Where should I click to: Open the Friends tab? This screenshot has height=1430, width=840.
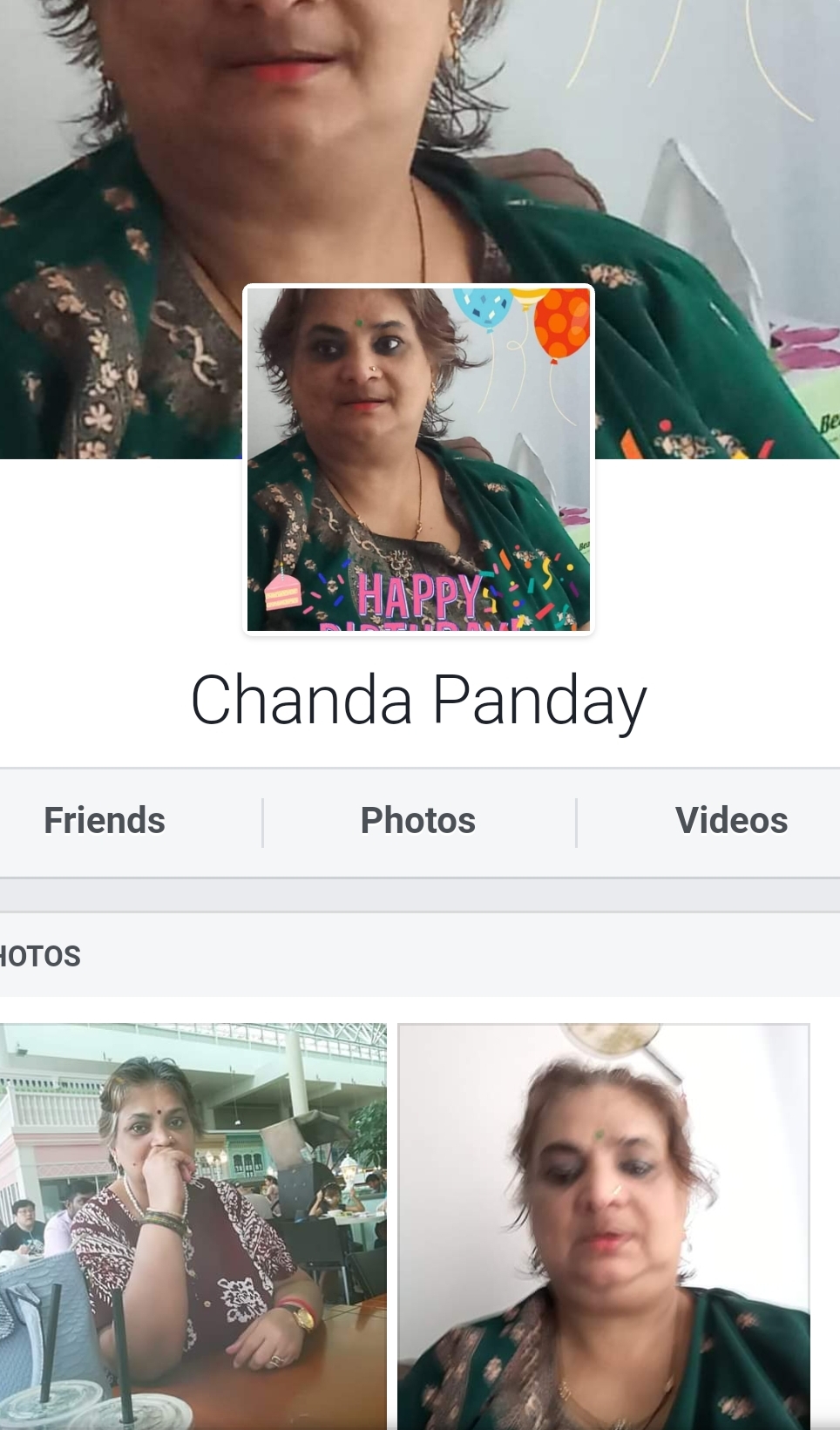tap(105, 821)
